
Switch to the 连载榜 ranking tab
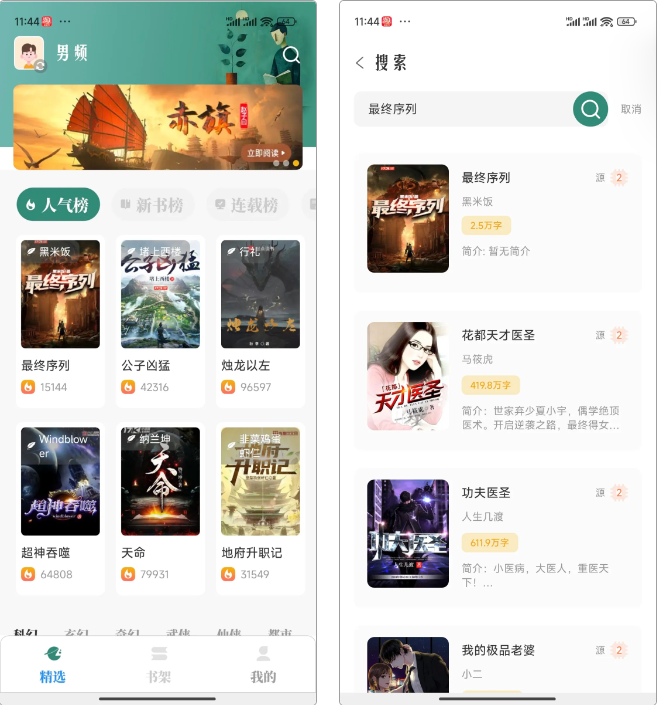coord(246,205)
